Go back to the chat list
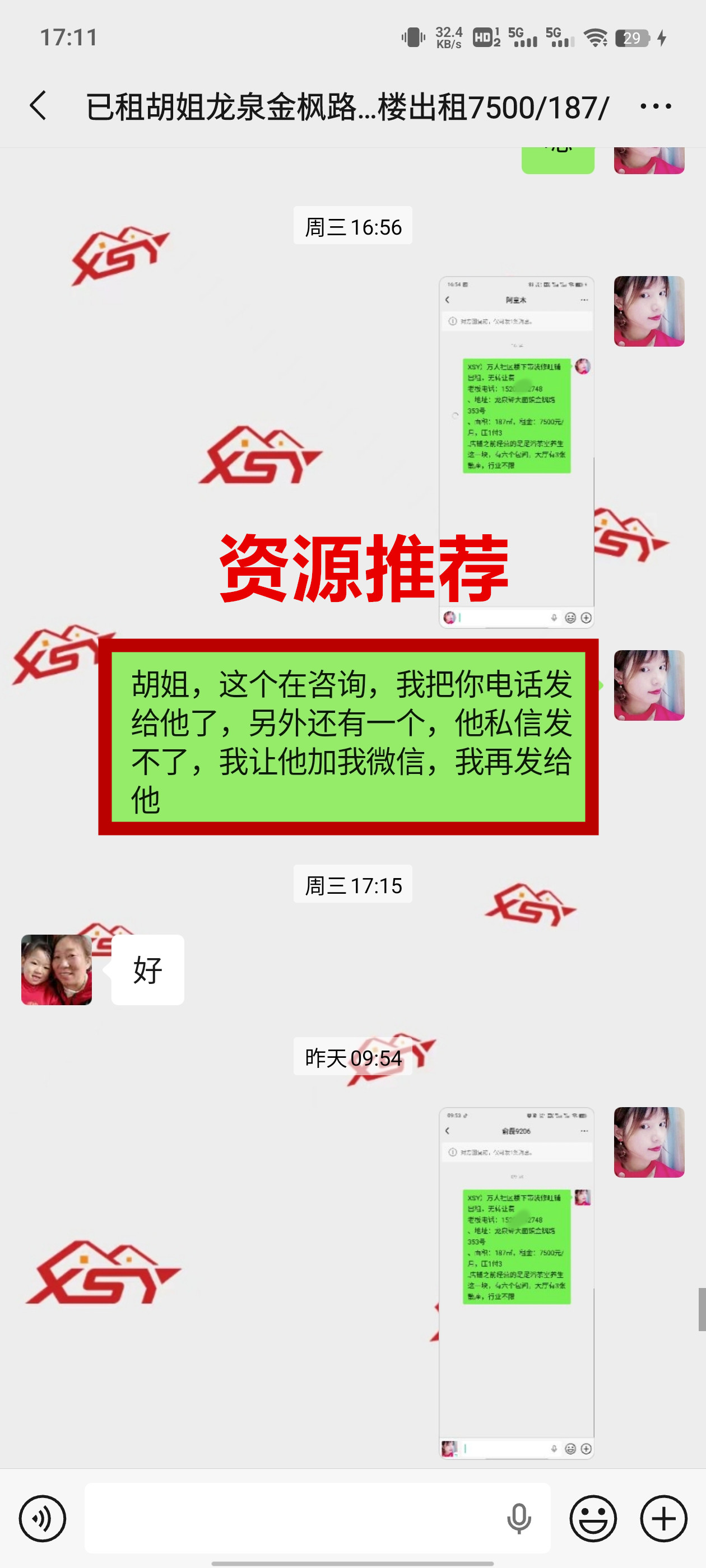Screen dimensions: 706x1568 pos(38,106)
